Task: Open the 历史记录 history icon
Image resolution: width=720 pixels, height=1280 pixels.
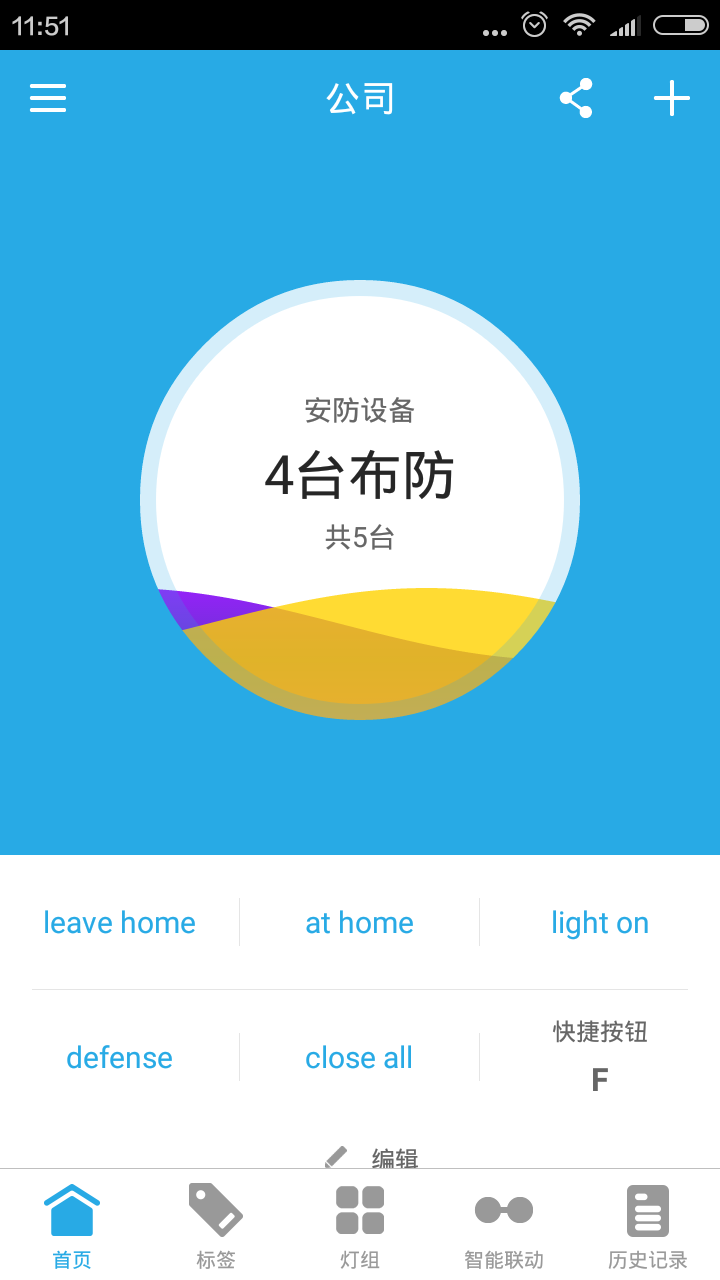Action: [x=647, y=1210]
